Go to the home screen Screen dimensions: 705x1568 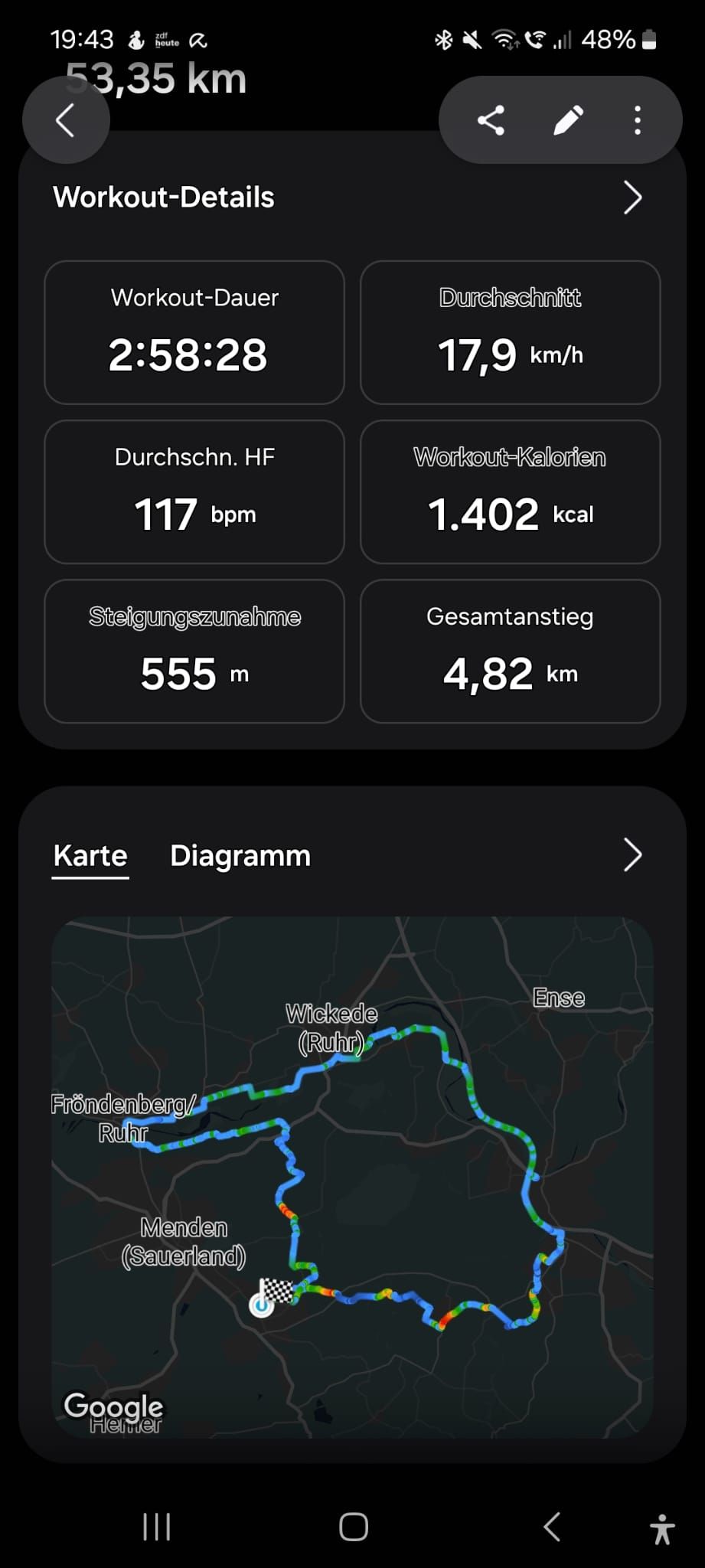click(354, 1526)
